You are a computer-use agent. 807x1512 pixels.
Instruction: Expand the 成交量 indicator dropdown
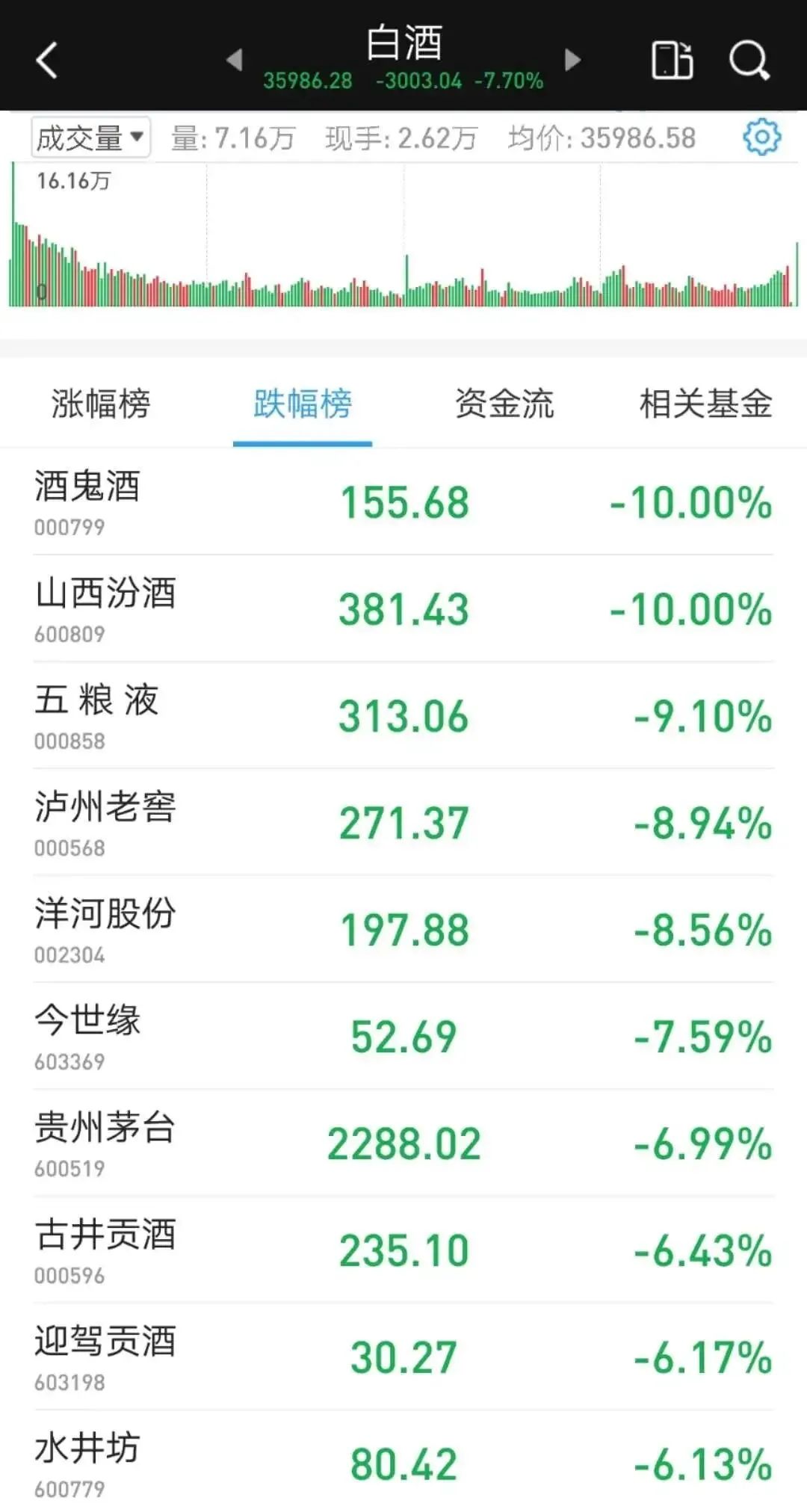90,138
